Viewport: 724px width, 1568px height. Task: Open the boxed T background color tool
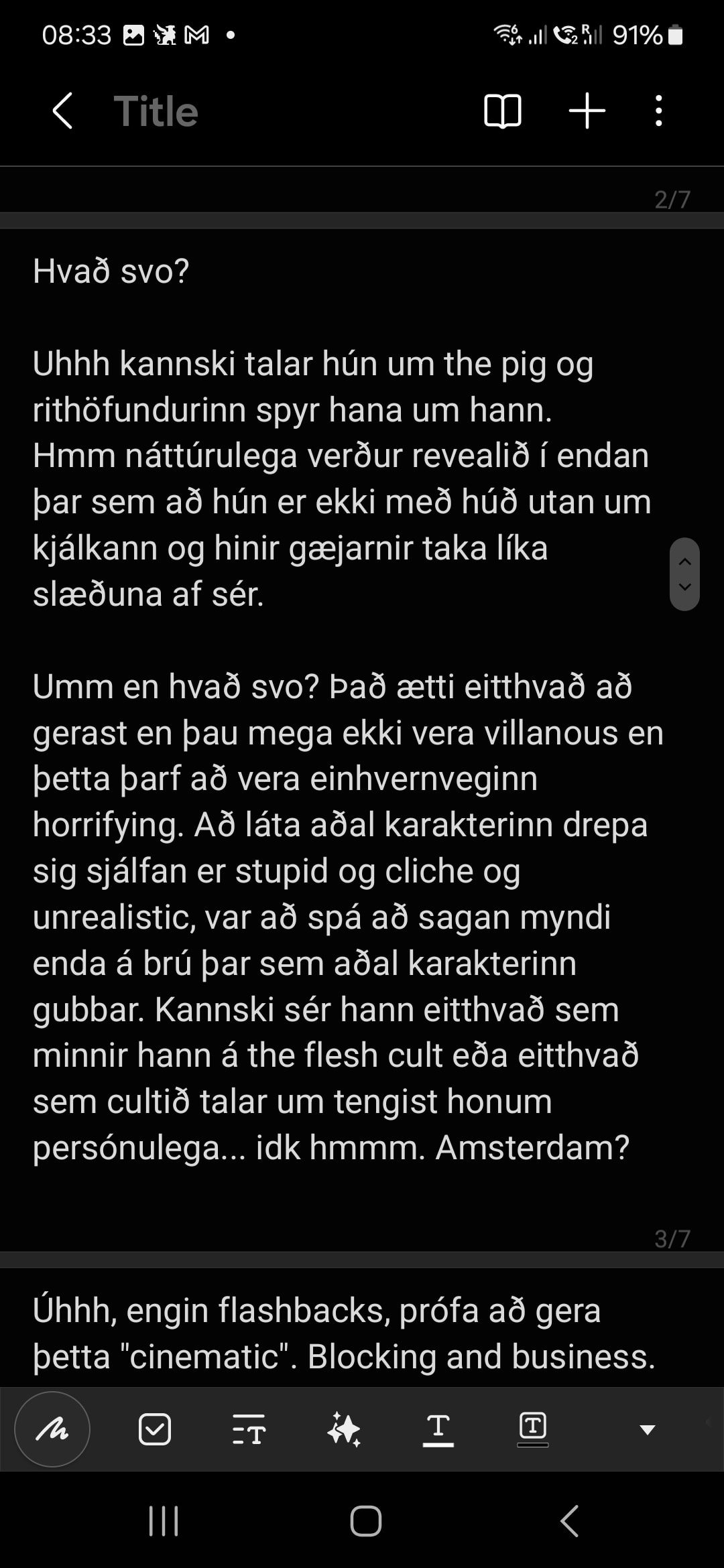(533, 1429)
